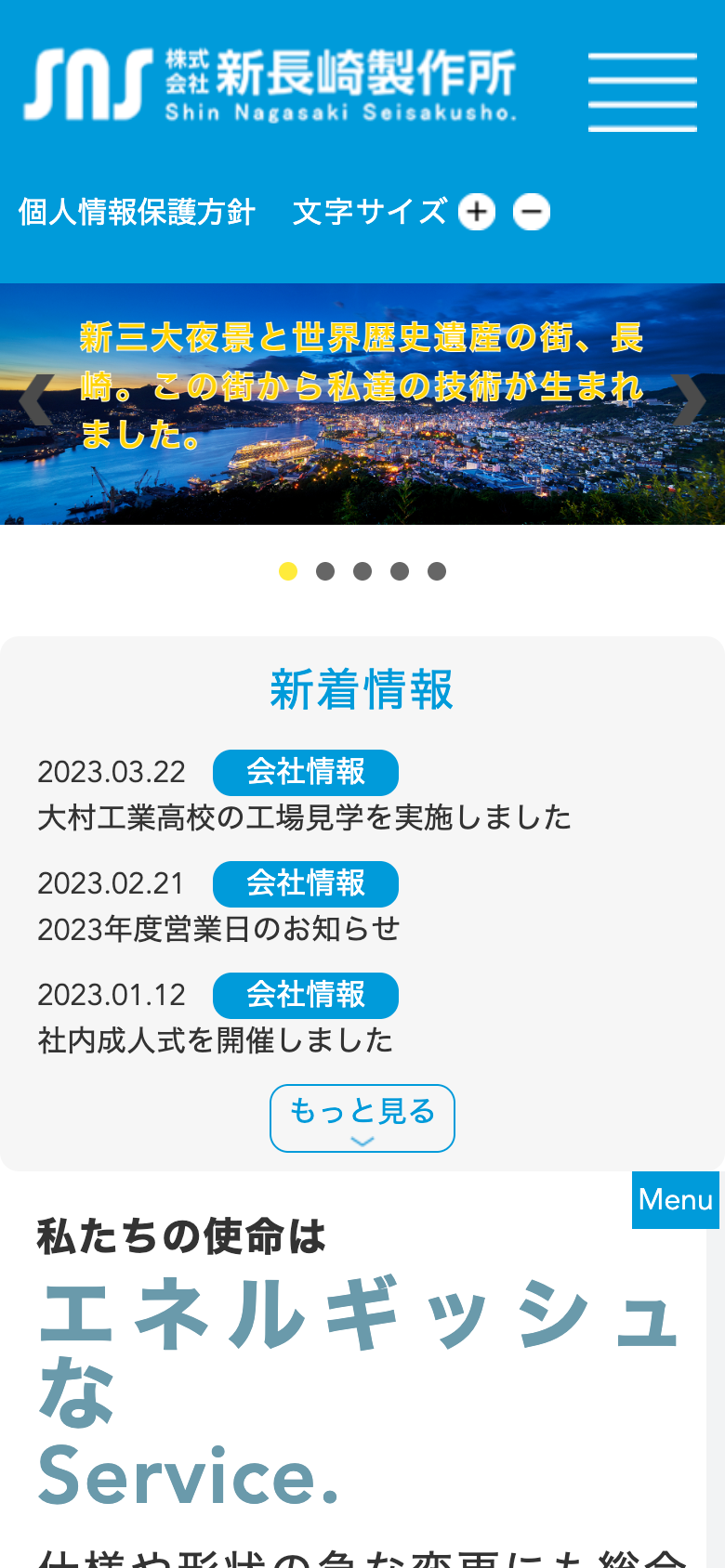725x1568 pixels.
Task: Advance to next carousel slide
Action: click(689, 400)
